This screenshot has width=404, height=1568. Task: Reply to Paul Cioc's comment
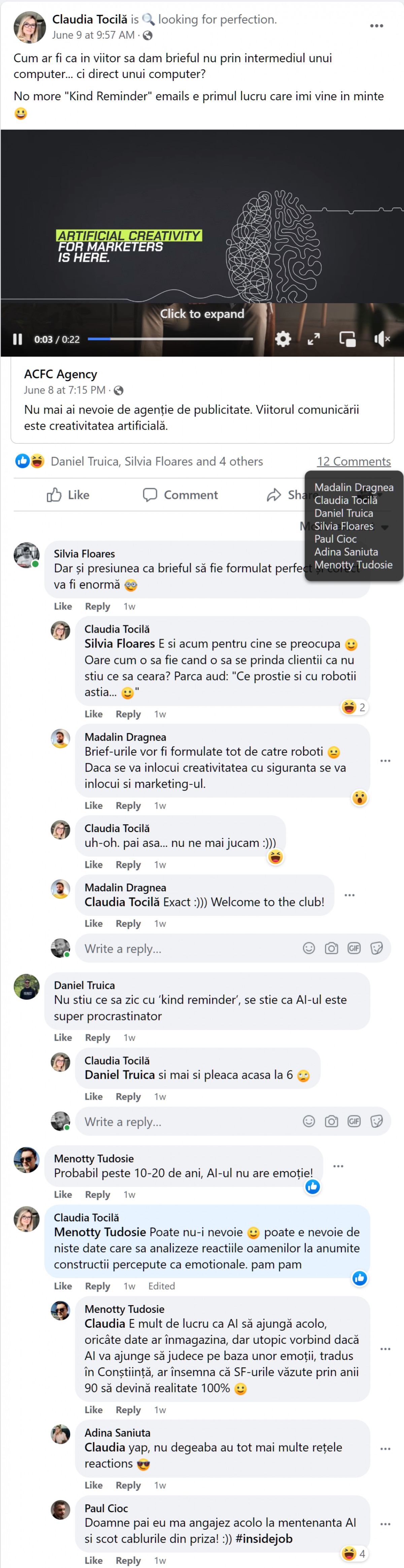128,1560
